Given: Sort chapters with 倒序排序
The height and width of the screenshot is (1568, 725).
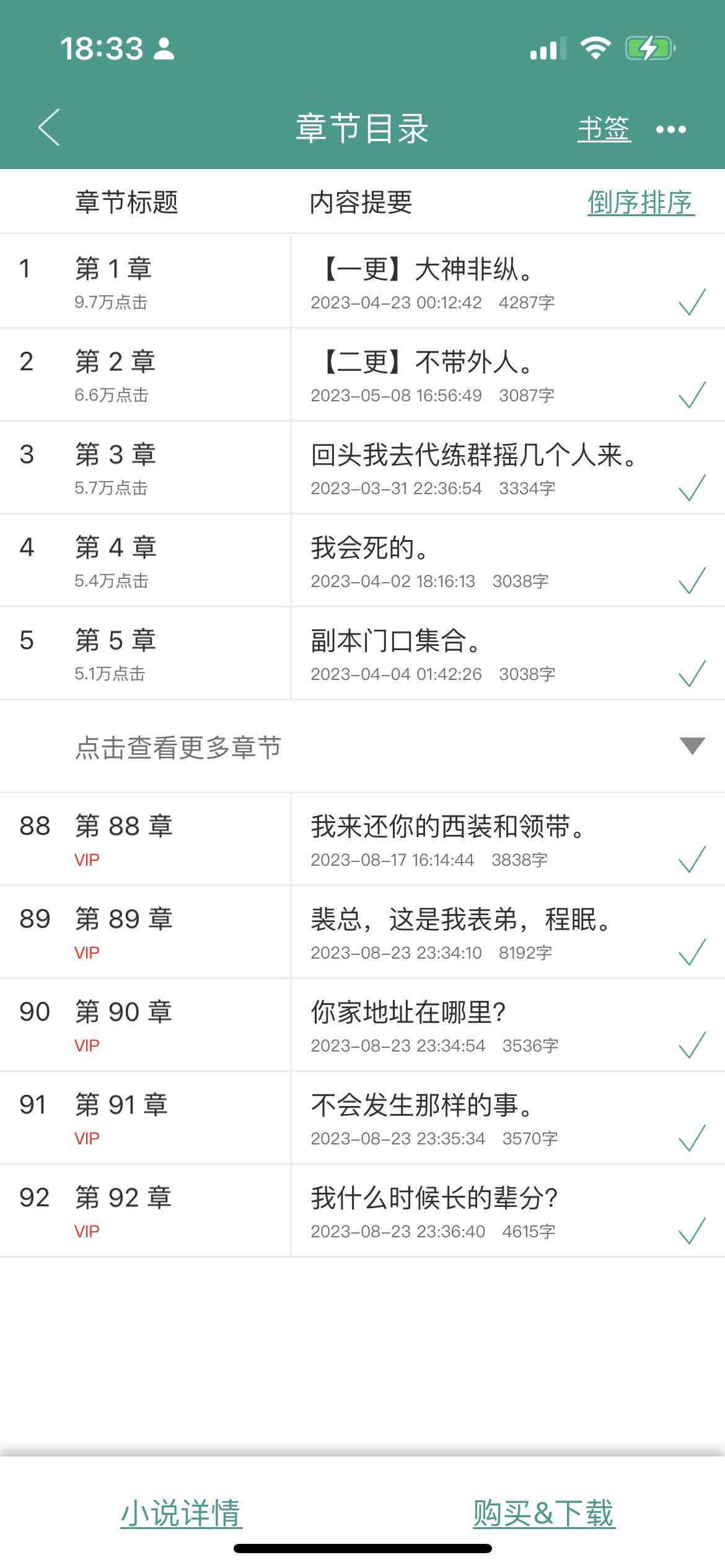Looking at the screenshot, I should 641,203.
